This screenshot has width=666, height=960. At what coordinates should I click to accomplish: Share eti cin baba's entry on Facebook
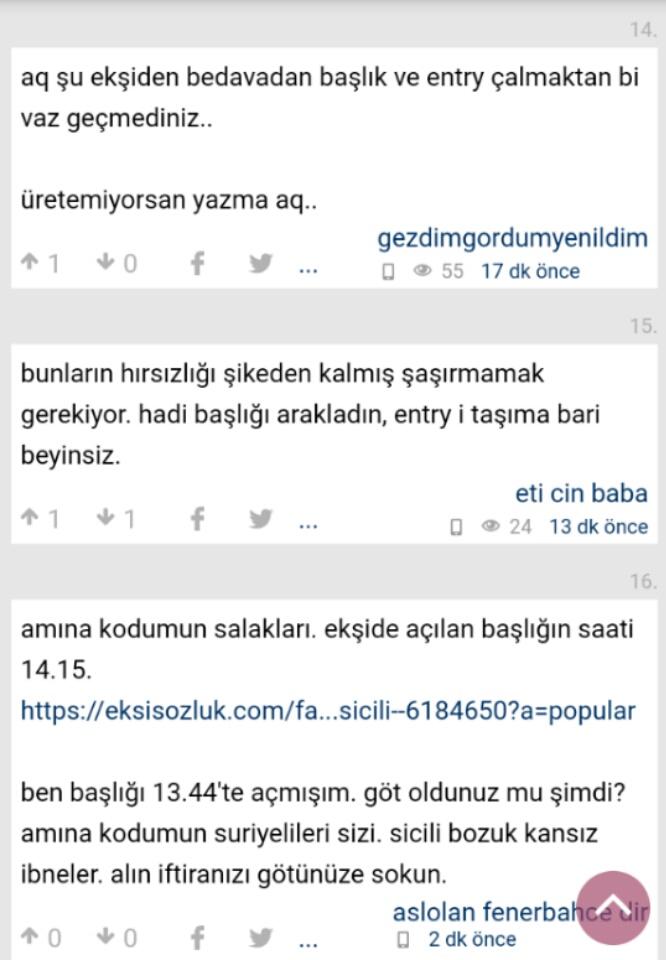tap(198, 519)
